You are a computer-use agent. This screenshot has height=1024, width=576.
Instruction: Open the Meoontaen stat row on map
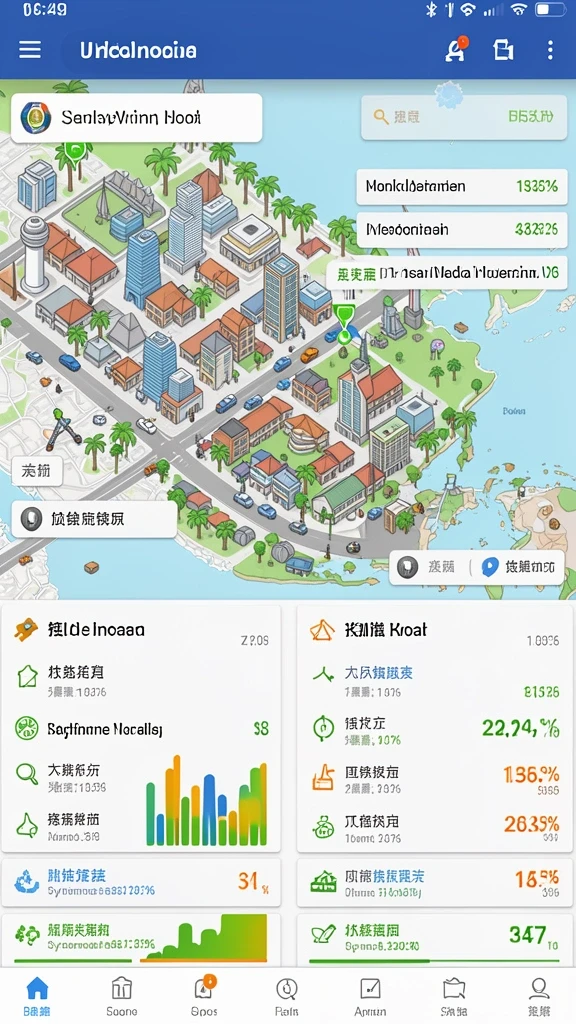click(x=462, y=230)
